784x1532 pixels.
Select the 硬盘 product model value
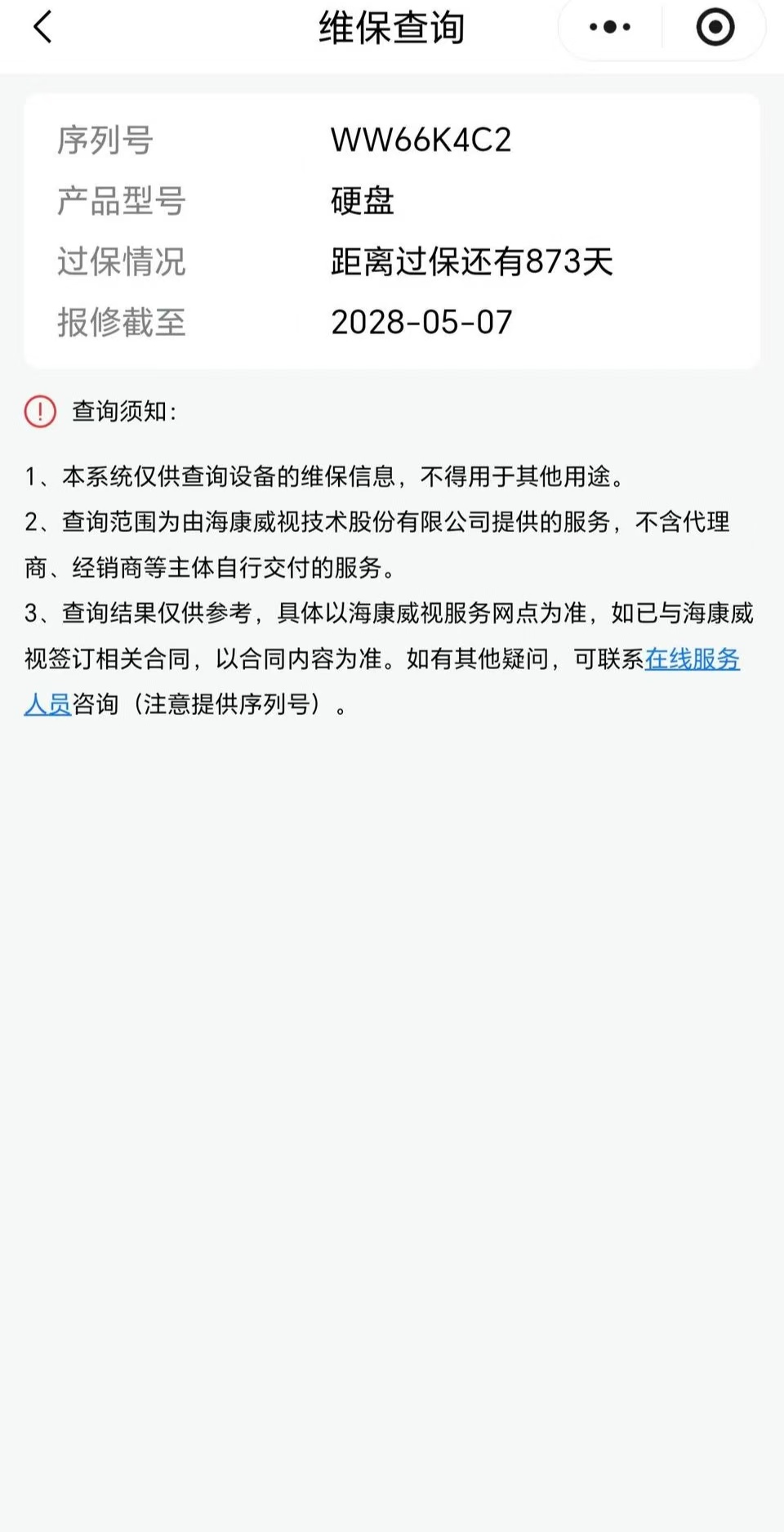click(362, 202)
